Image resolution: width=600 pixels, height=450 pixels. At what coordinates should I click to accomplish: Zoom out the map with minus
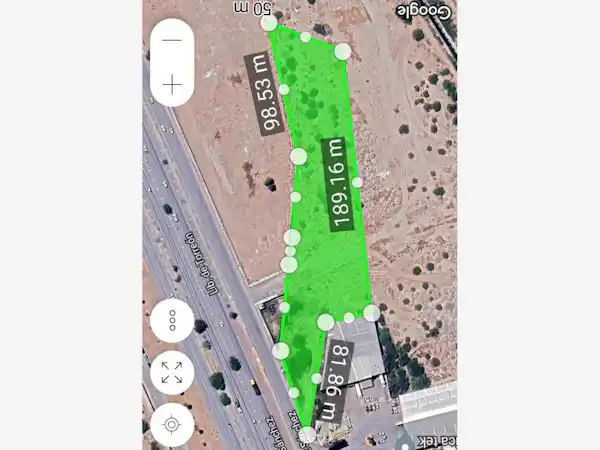tap(172, 41)
